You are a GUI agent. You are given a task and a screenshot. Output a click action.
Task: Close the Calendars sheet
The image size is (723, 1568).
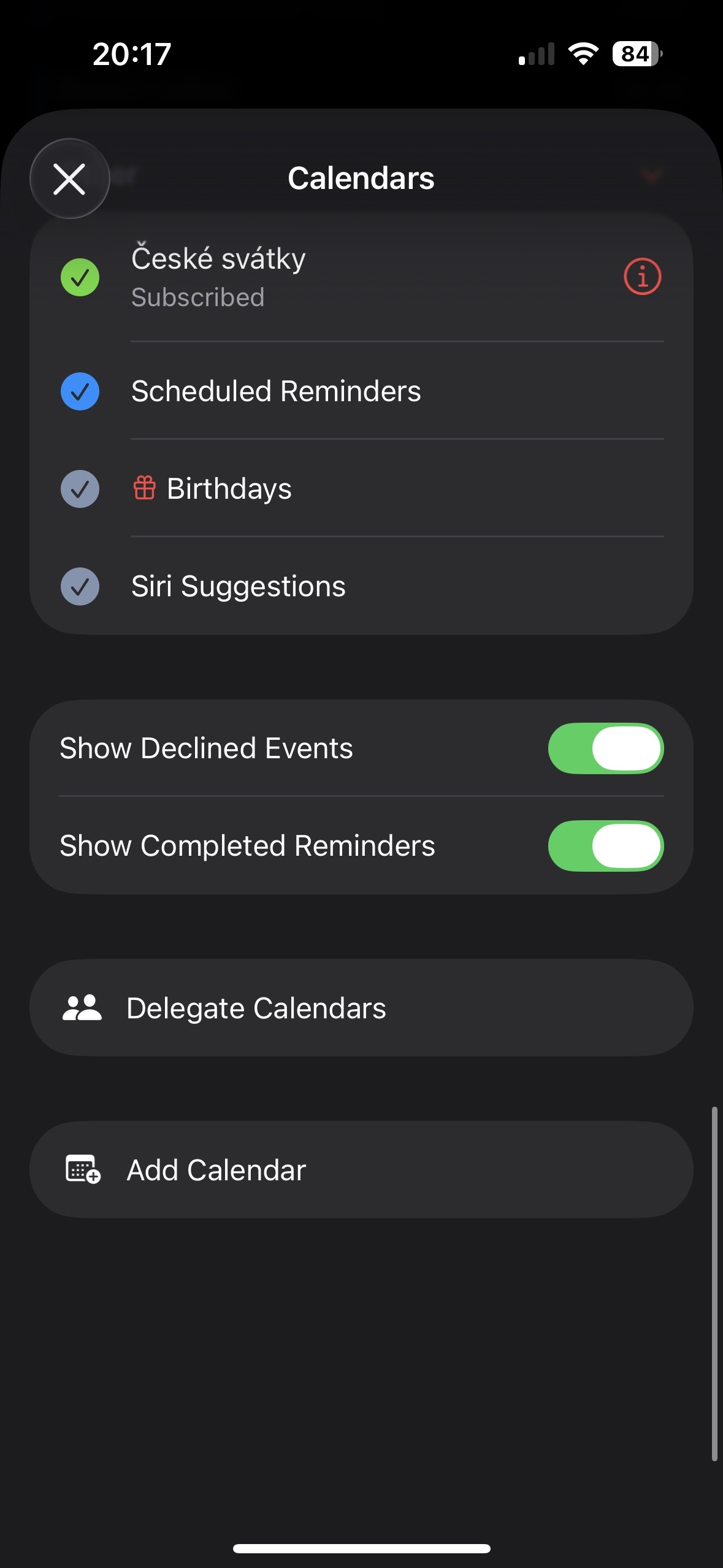tap(69, 179)
